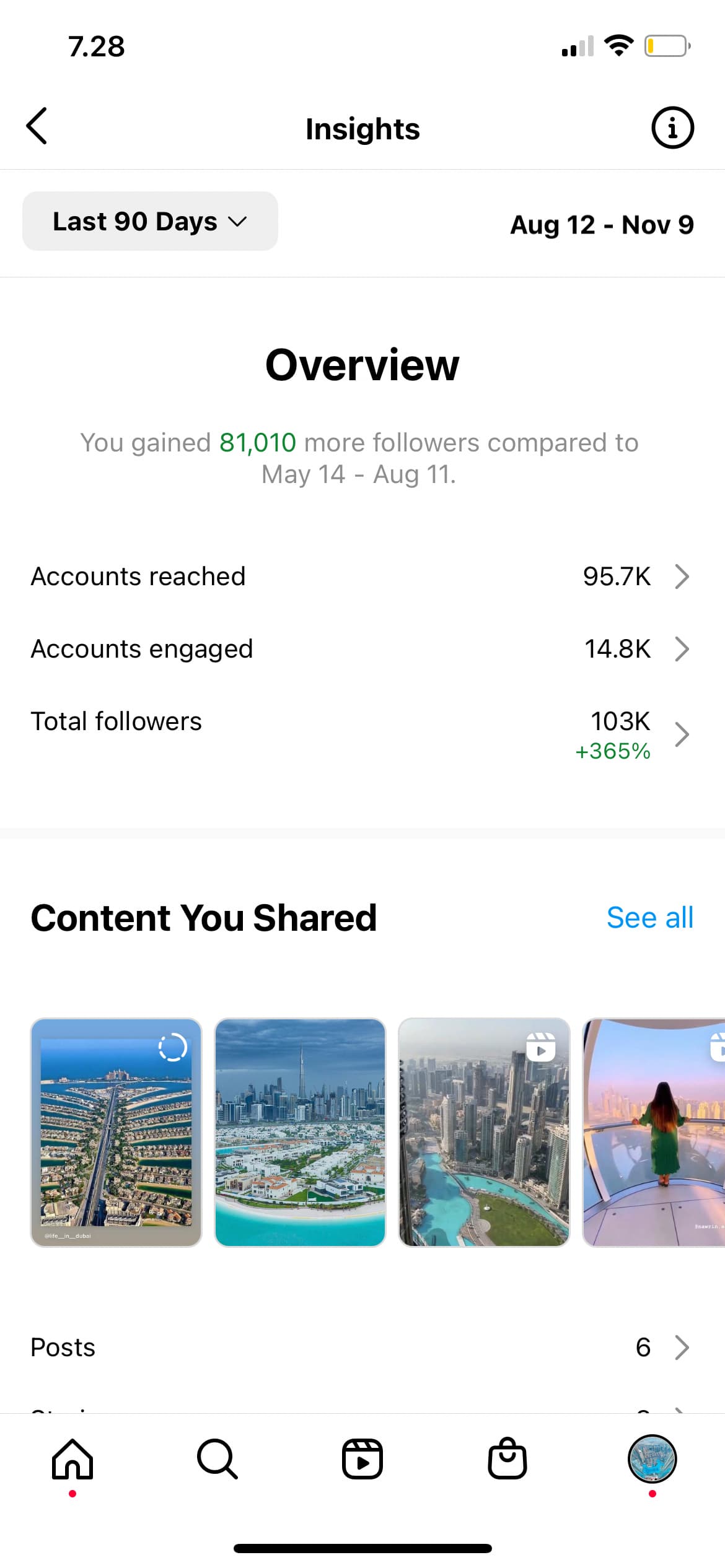Viewport: 725px width, 1568px height.
Task: Go to the Profile tab
Action: coord(652,1459)
